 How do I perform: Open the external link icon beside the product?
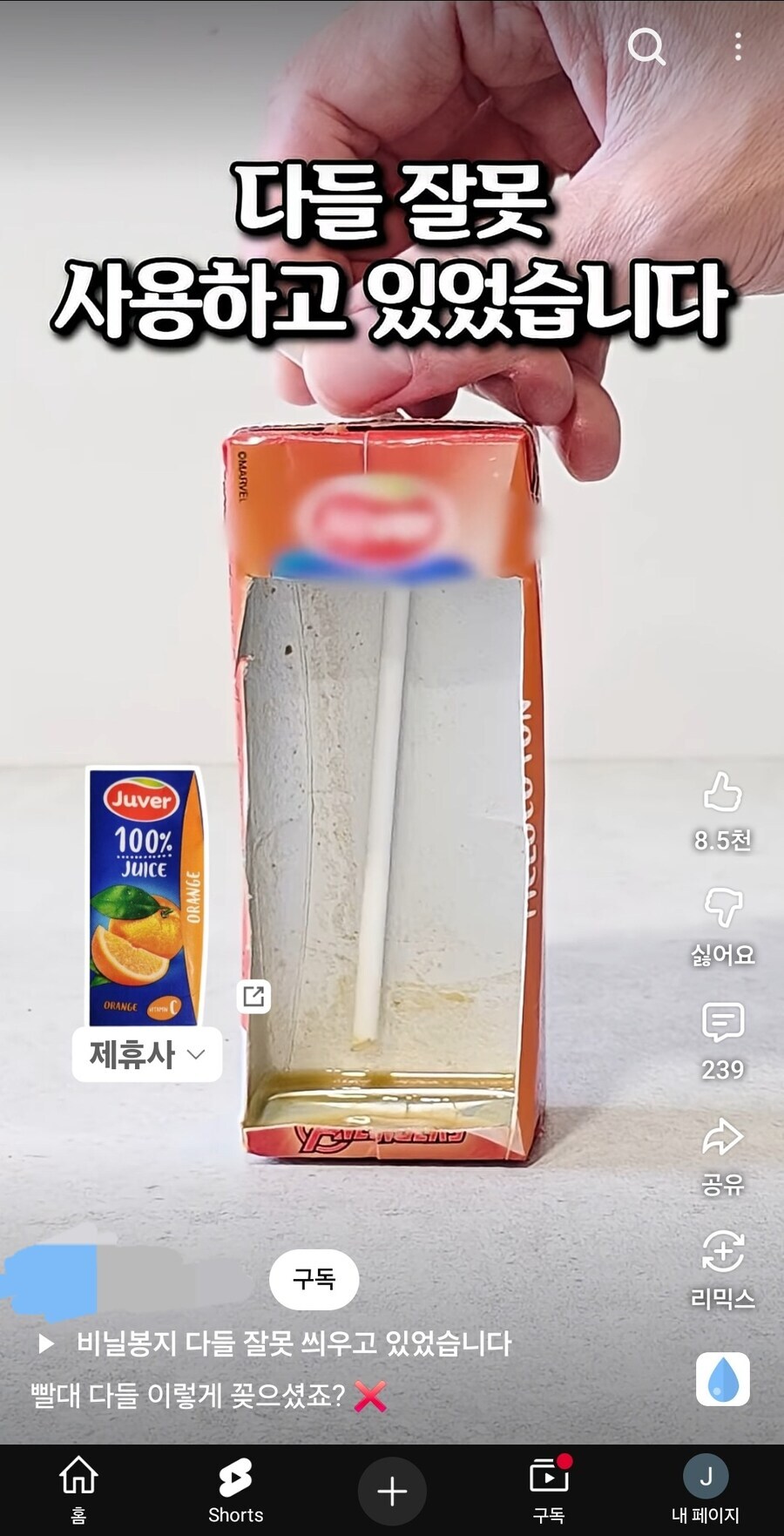253,996
